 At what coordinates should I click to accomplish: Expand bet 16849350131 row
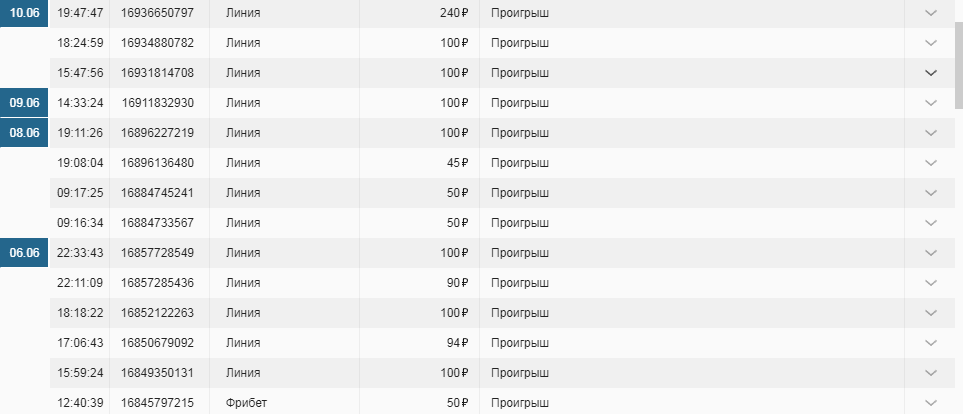931,373
